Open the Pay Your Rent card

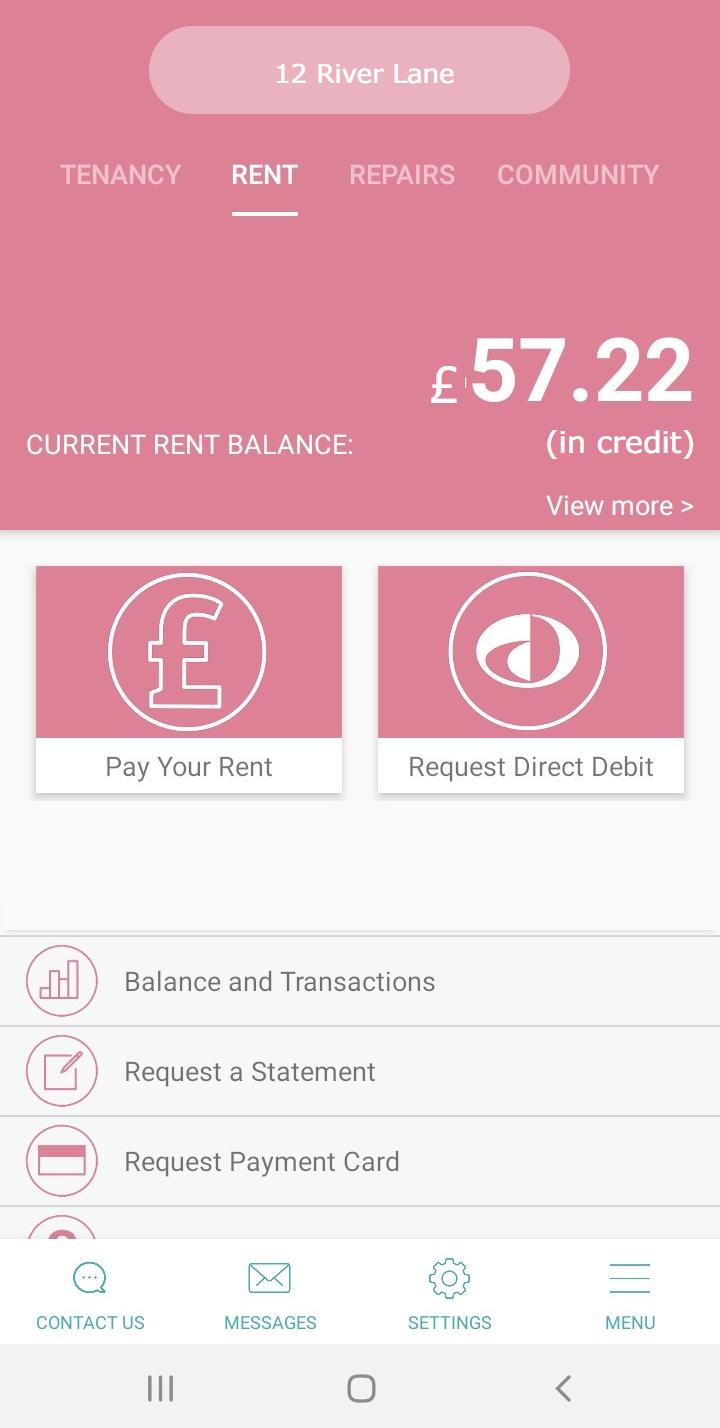pos(189,679)
